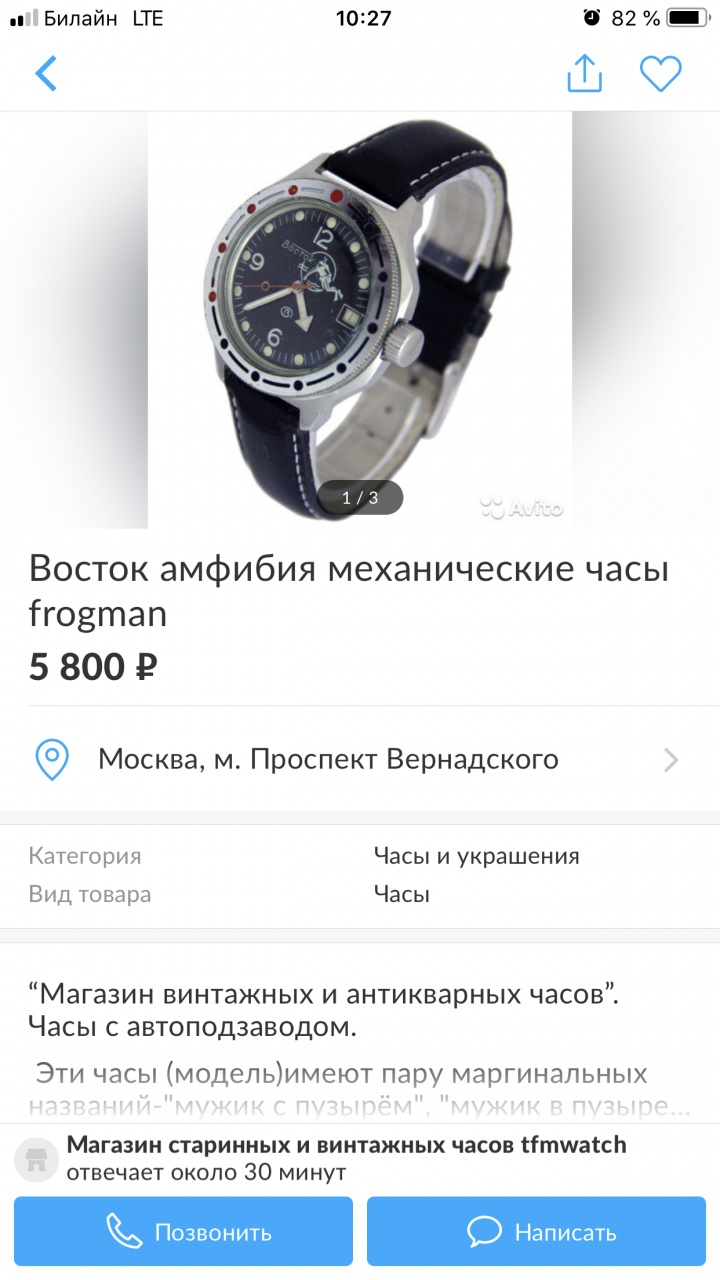Open location Москва, м. Проспект Вернадского

pyautogui.click(x=360, y=760)
